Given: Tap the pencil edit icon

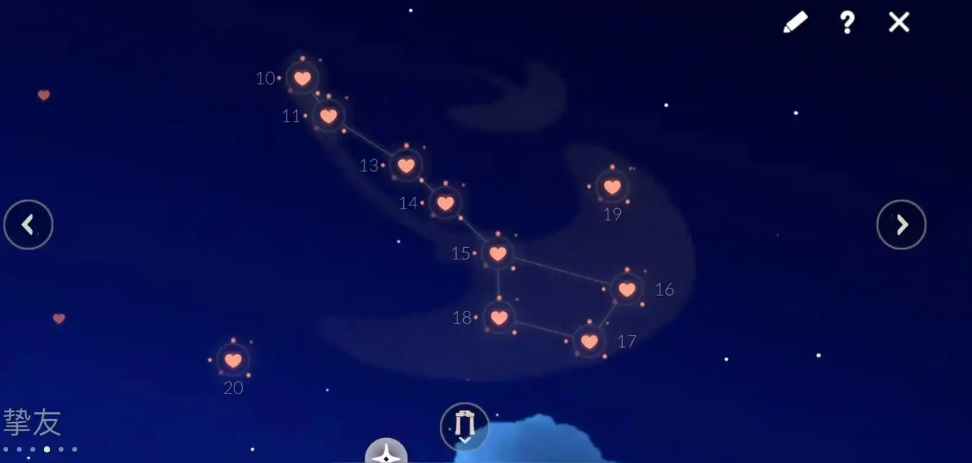Looking at the screenshot, I should click(x=795, y=22).
